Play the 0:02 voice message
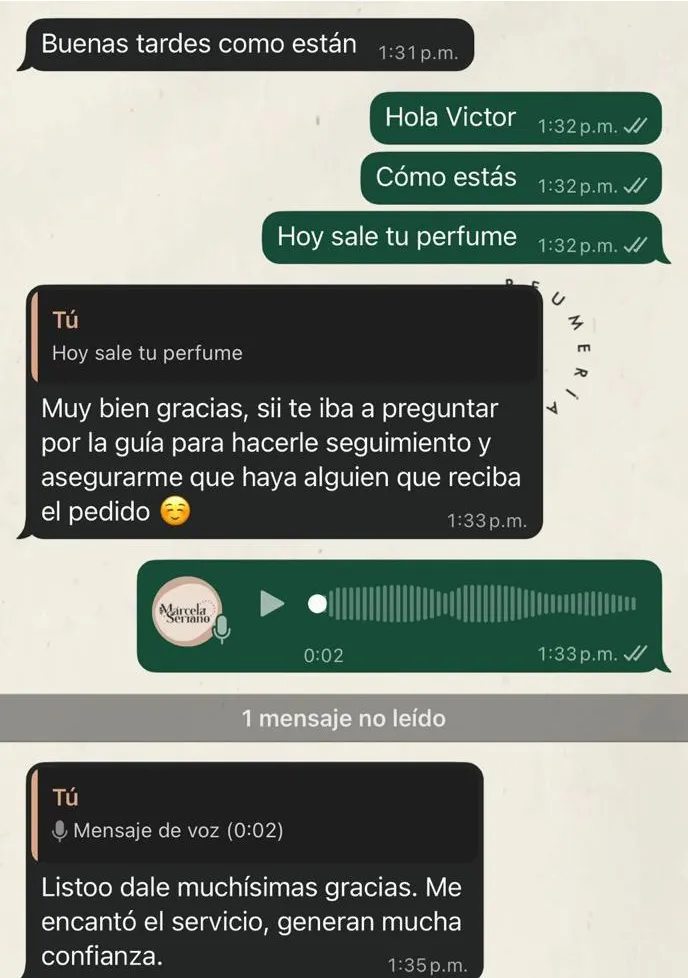Viewport: 688px width, 978px height. (272, 603)
